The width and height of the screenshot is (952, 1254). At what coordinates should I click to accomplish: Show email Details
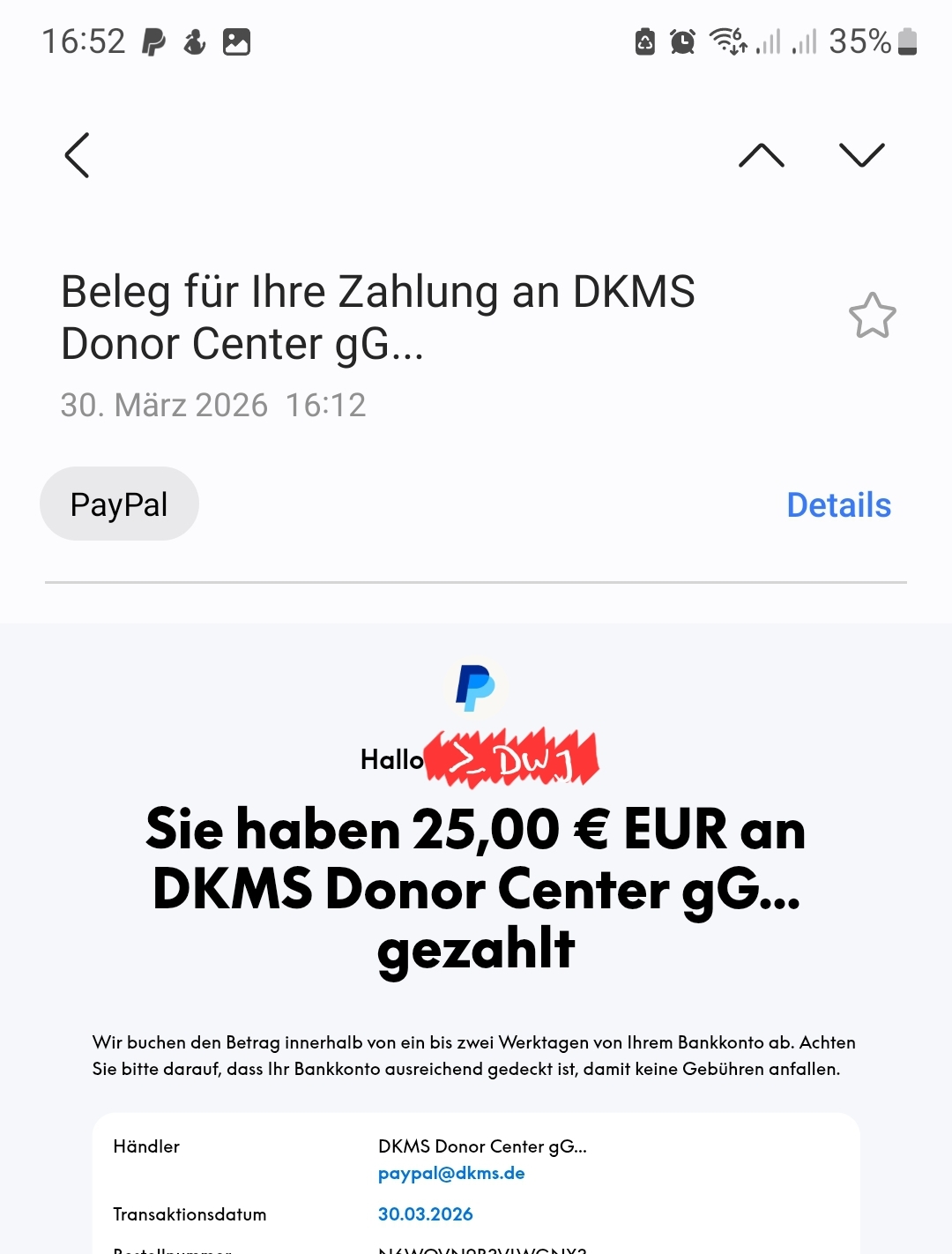tap(838, 505)
